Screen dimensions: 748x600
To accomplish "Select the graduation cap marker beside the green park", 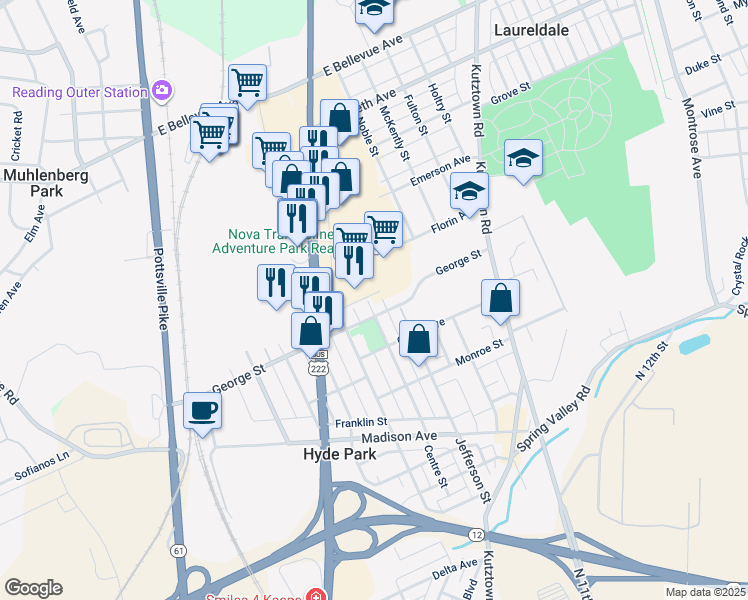I will pyautogui.click(x=523, y=160).
